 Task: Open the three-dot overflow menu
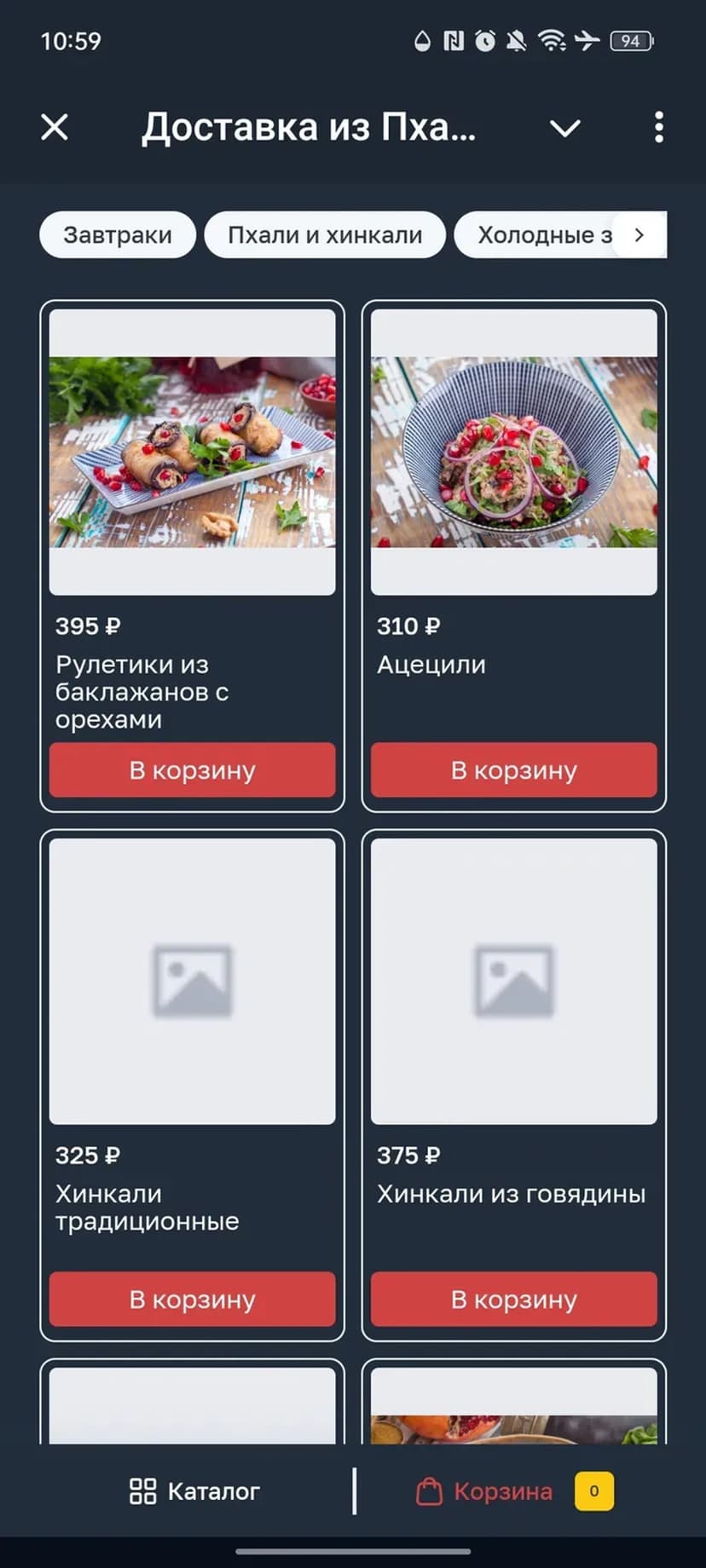point(658,128)
